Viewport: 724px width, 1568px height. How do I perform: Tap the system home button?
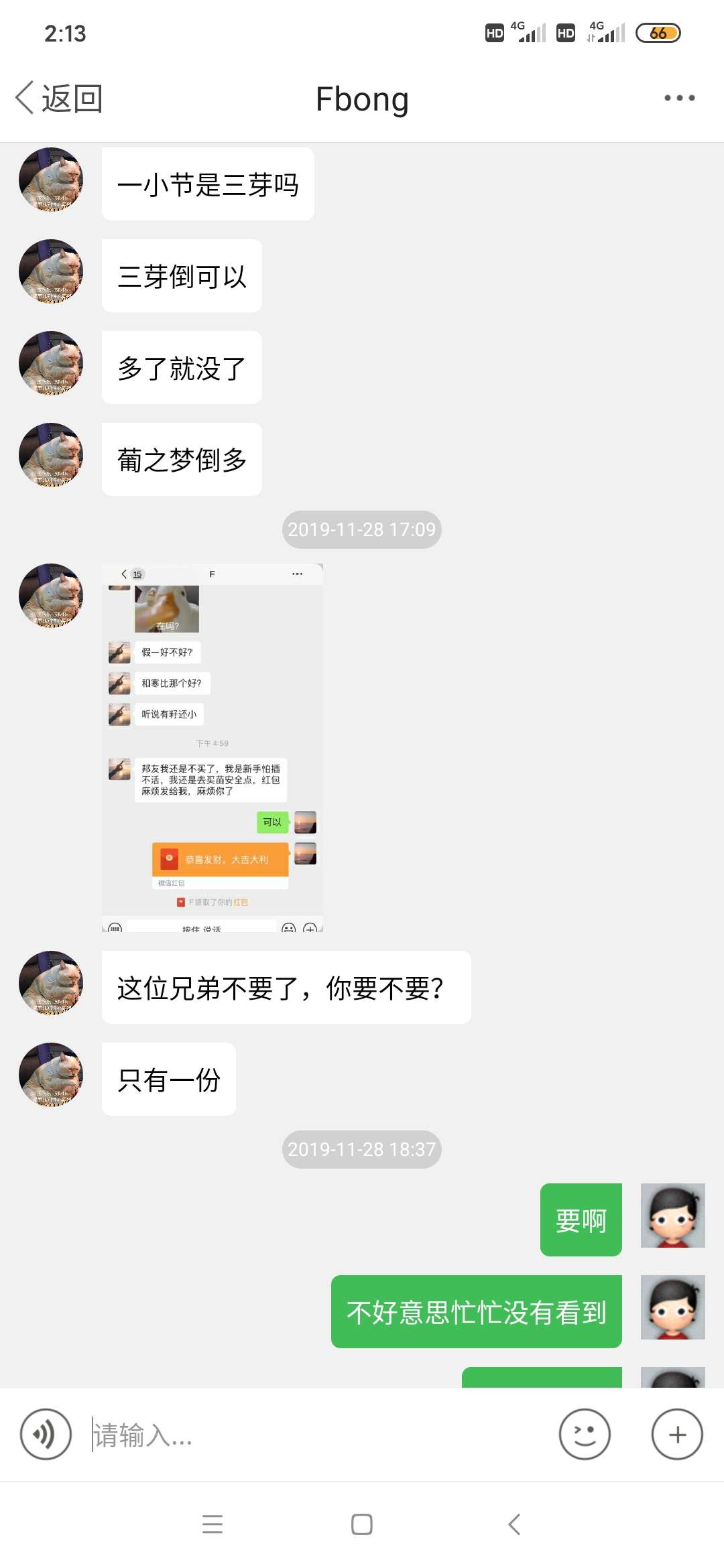pyautogui.click(x=362, y=1524)
